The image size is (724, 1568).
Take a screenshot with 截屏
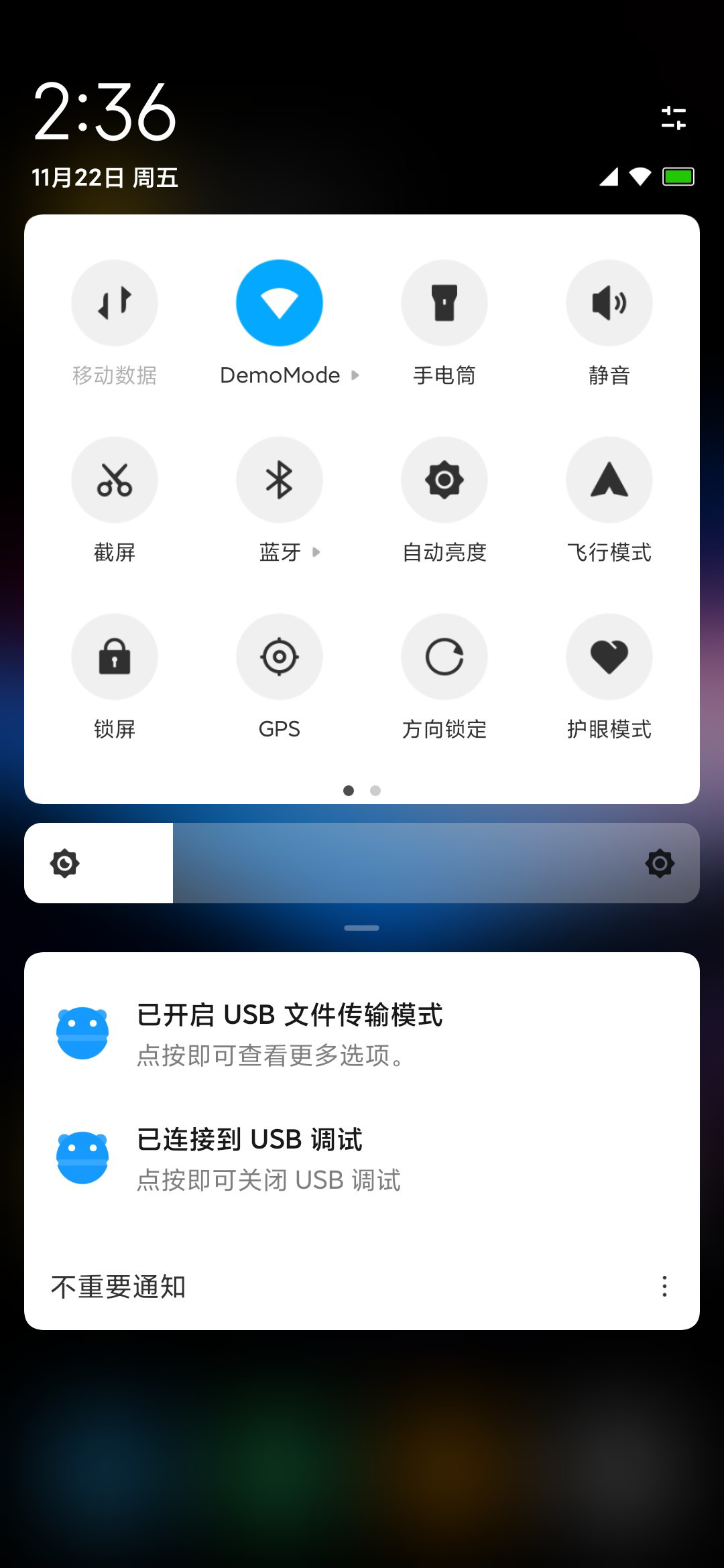(x=115, y=480)
